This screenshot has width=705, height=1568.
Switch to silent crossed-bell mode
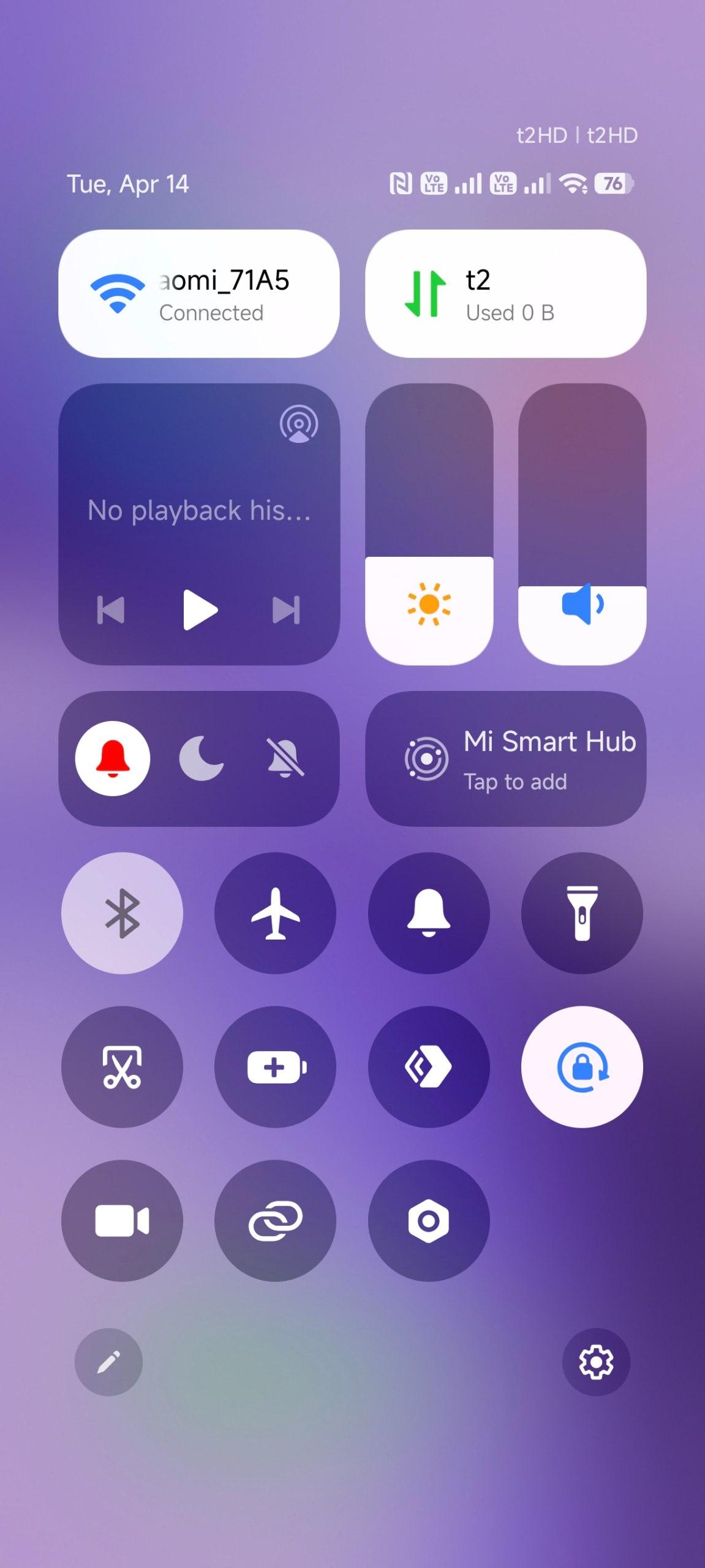point(285,758)
